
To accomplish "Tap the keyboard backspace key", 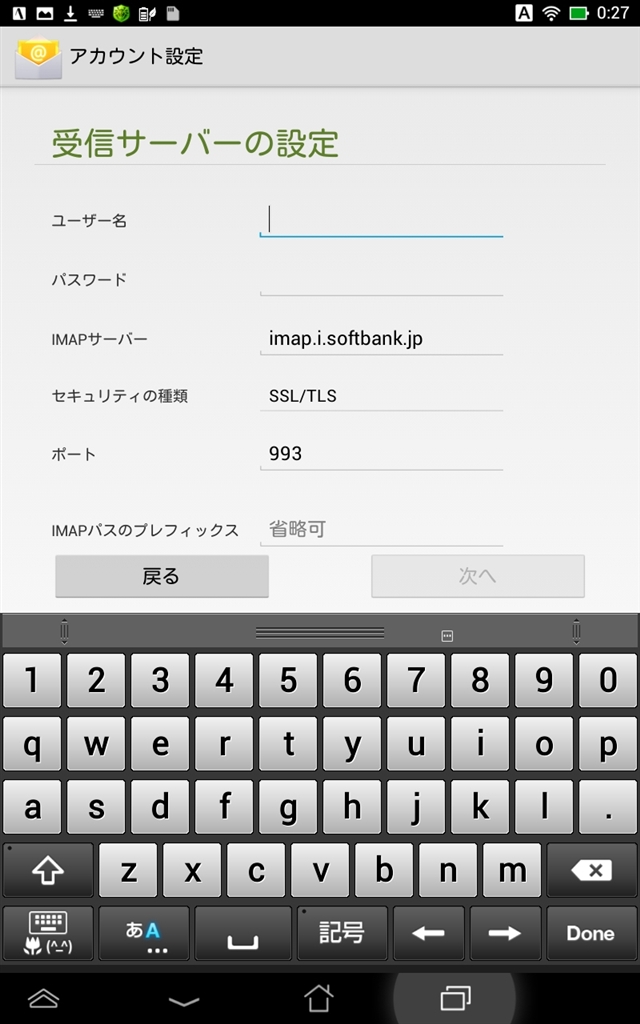I will tap(592, 870).
